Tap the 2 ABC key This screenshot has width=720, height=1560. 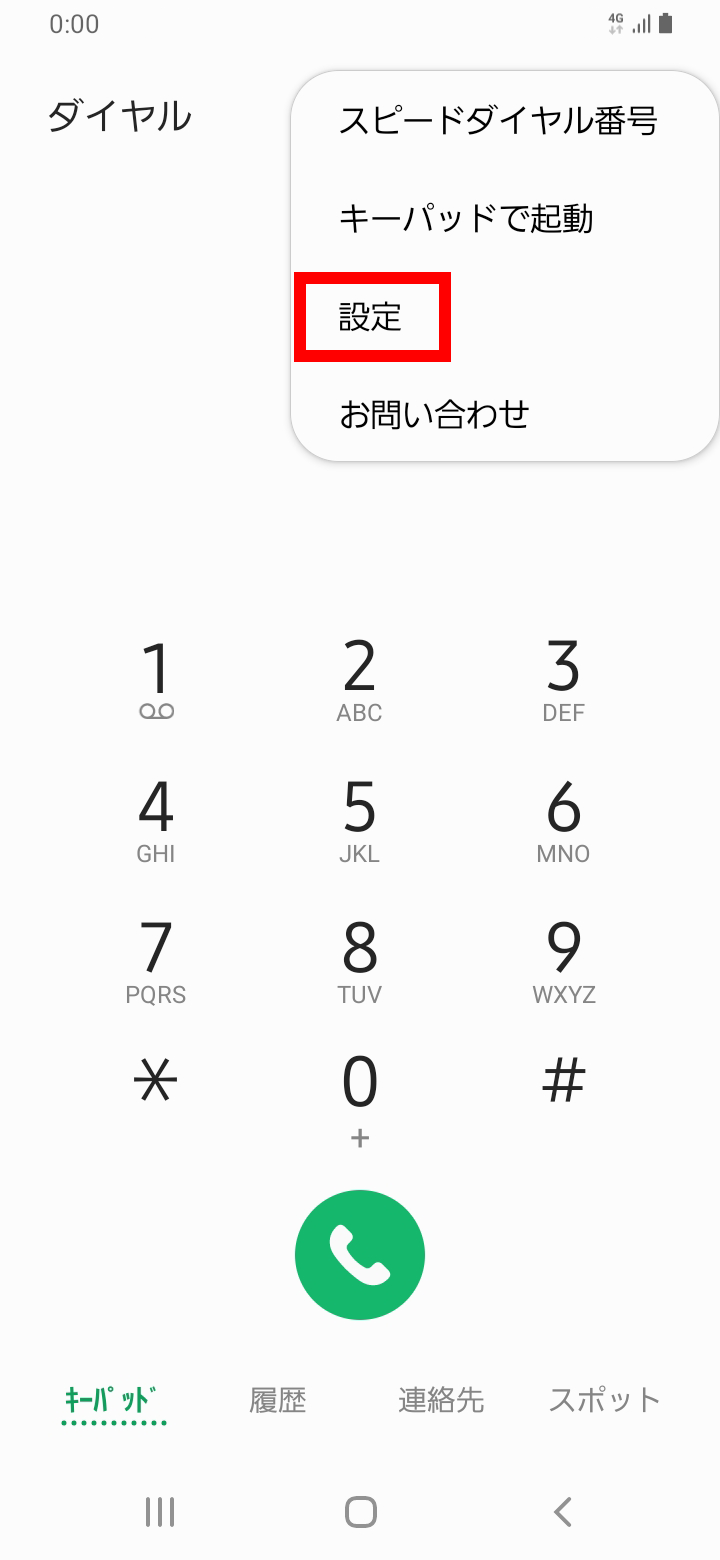click(360, 680)
